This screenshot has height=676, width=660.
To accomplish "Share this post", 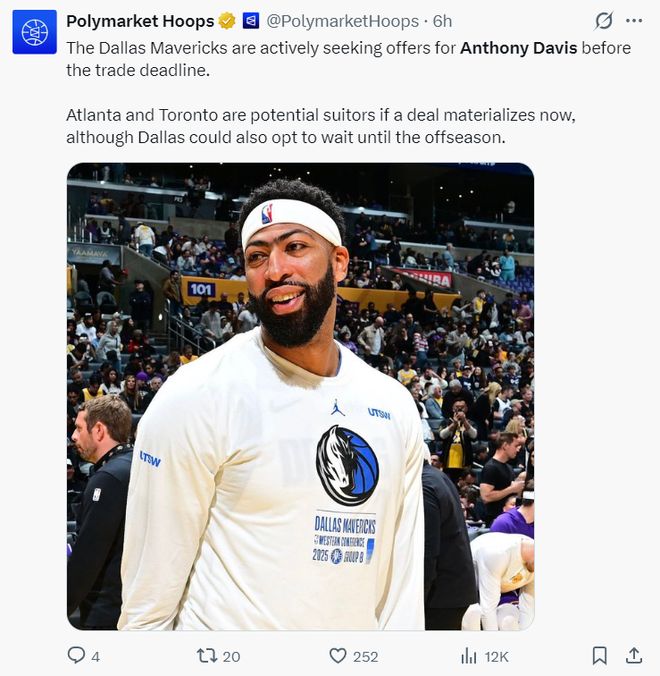I will point(634,656).
